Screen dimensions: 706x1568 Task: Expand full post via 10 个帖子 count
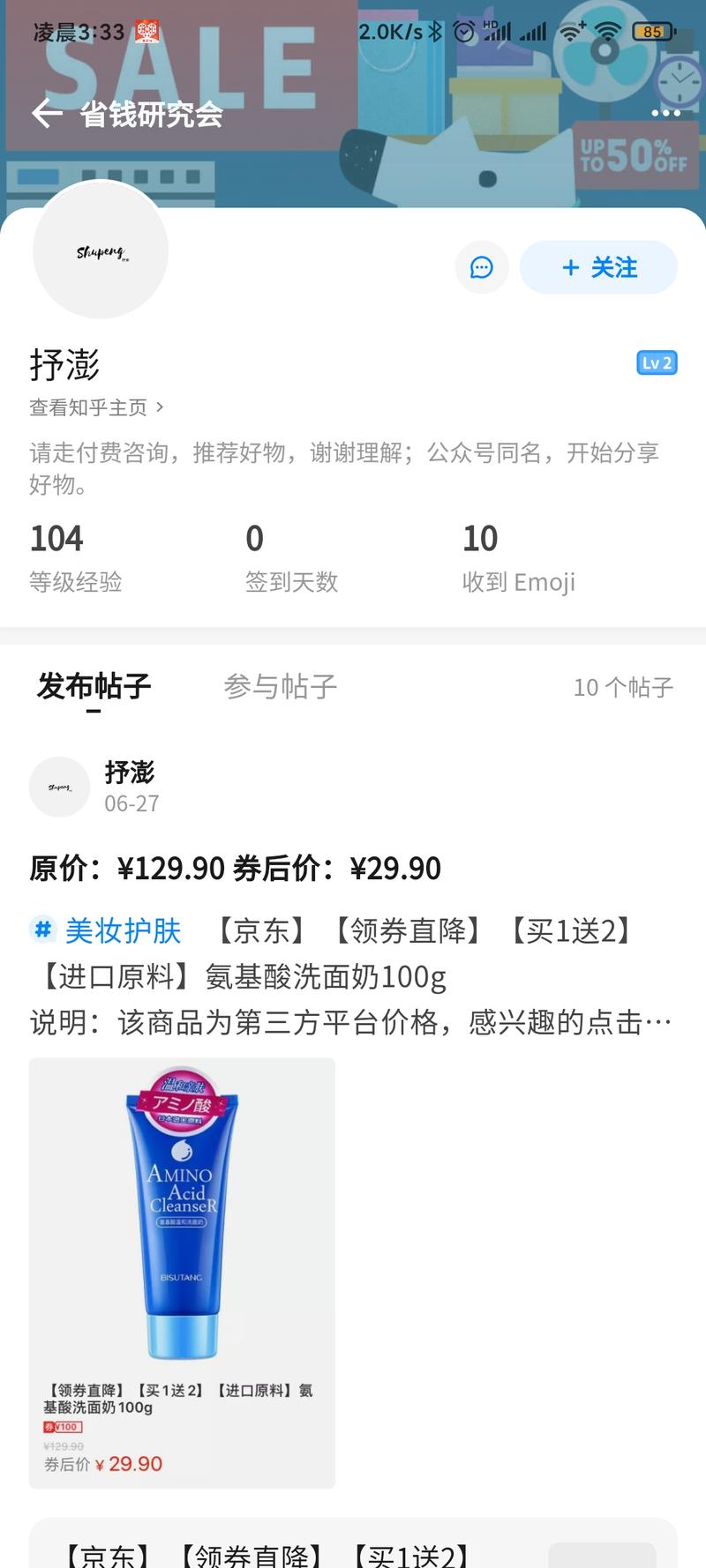623,687
